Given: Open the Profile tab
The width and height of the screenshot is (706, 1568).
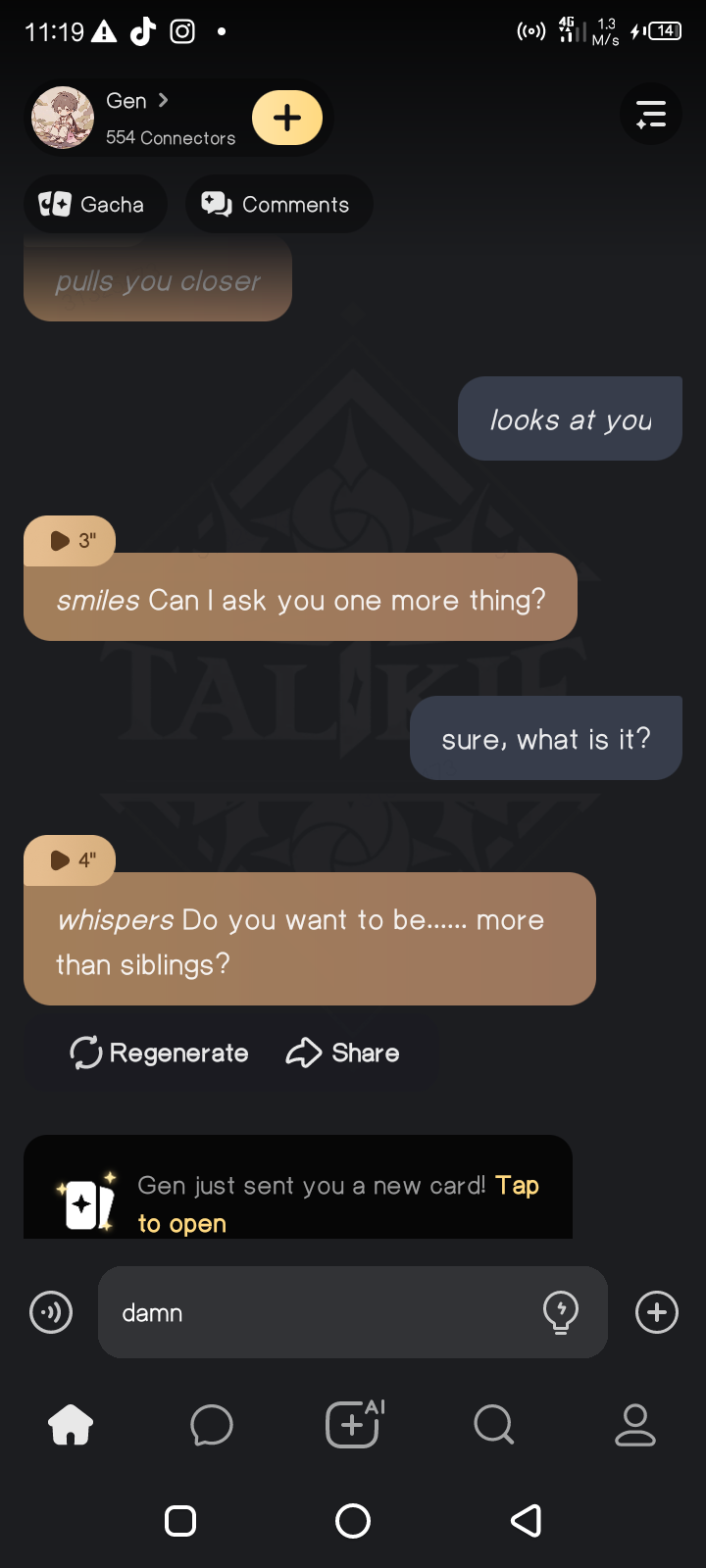Looking at the screenshot, I should click(635, 1425).
